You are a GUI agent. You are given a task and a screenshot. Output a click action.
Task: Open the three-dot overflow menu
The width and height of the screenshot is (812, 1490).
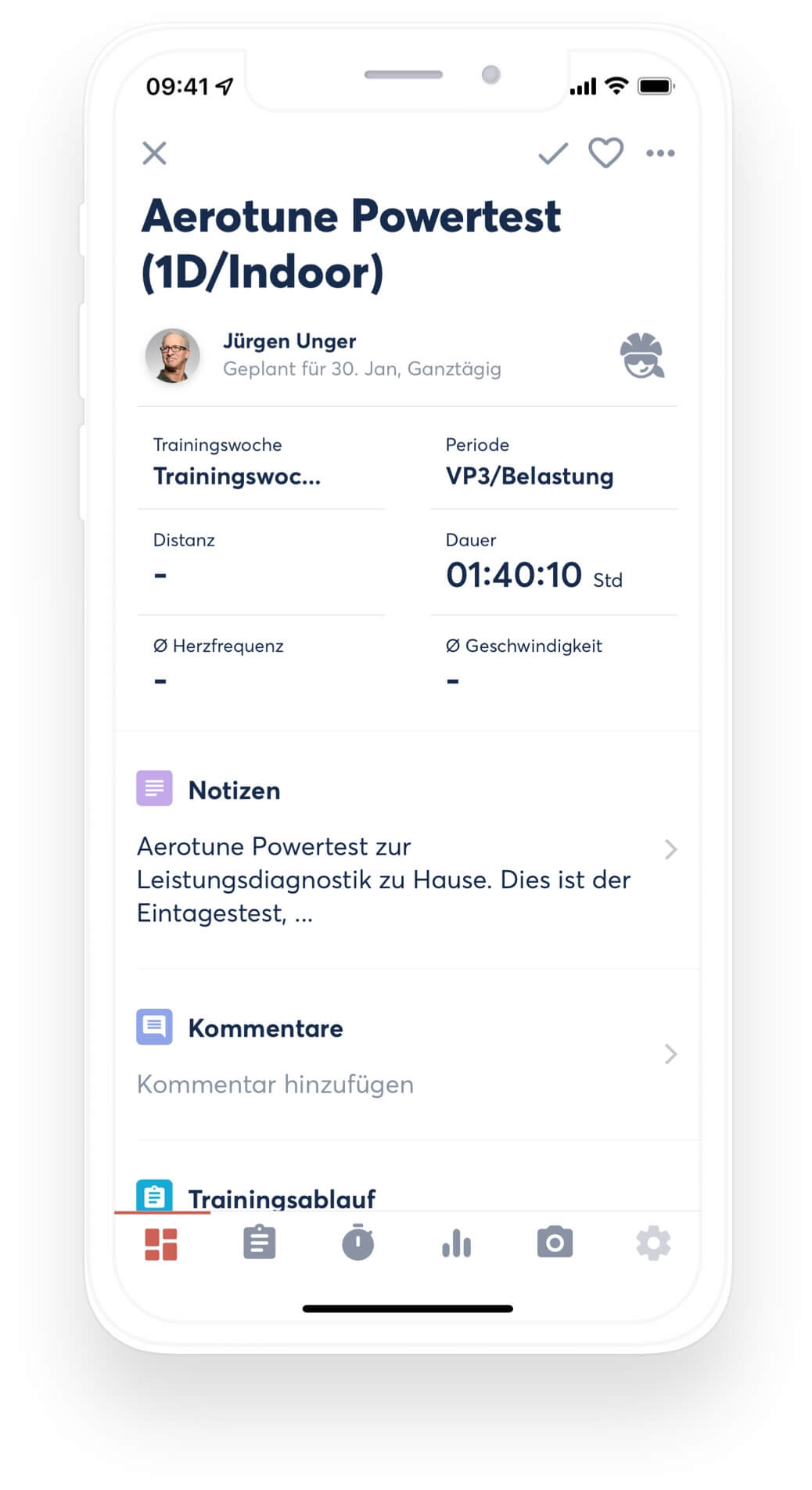coord(660,153)
